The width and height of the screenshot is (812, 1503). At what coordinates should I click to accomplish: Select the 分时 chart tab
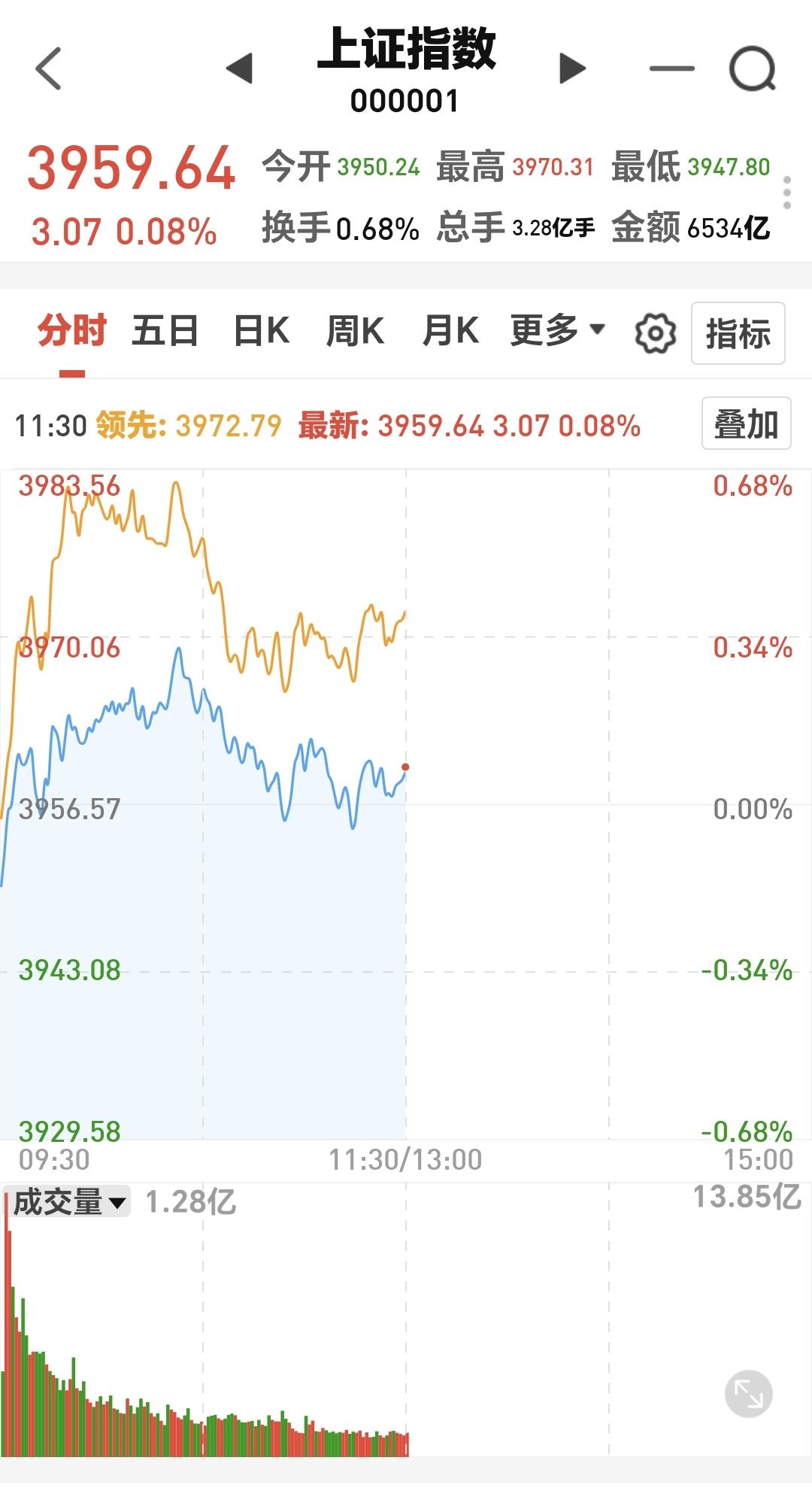(x=72, y=331)
